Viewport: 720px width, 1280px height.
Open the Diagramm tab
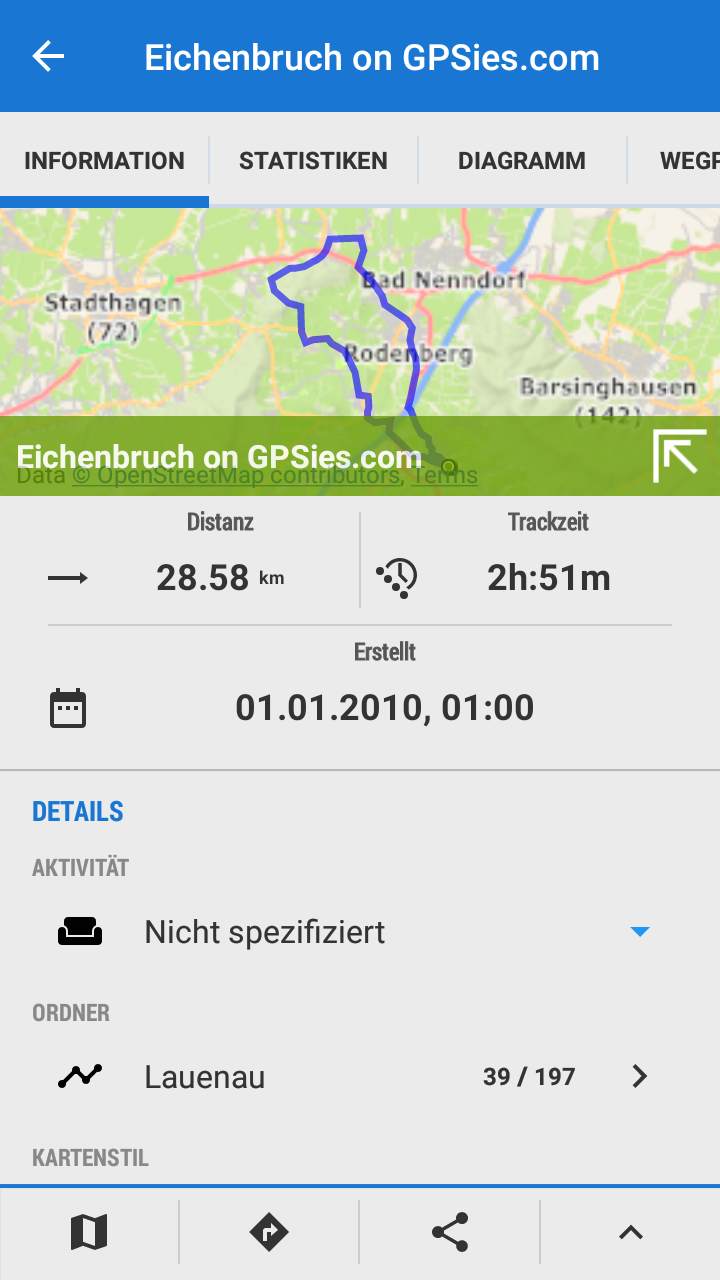point(522,161)
